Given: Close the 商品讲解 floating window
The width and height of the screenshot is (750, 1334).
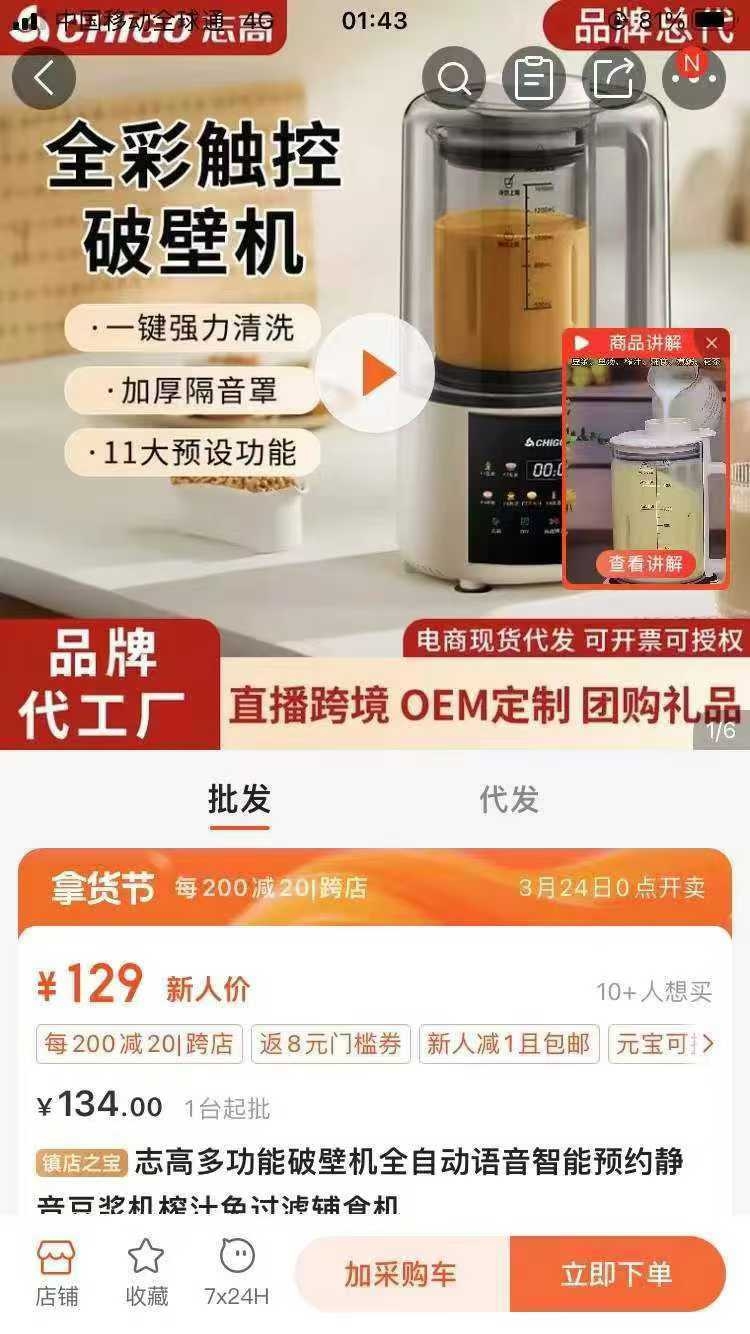Looking at the screenshot, I should coord(712,343).
